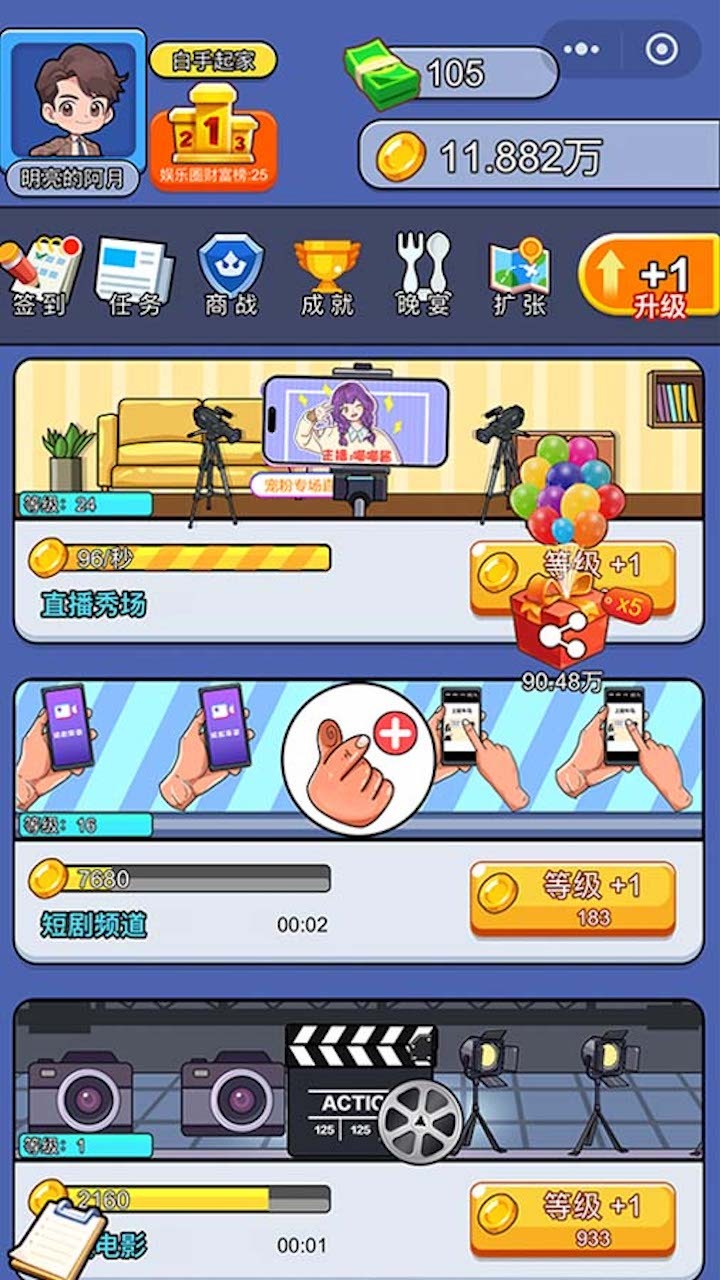Upgrade 短剧频道 level for 183
720x1280 pixels.
(572, 897)
